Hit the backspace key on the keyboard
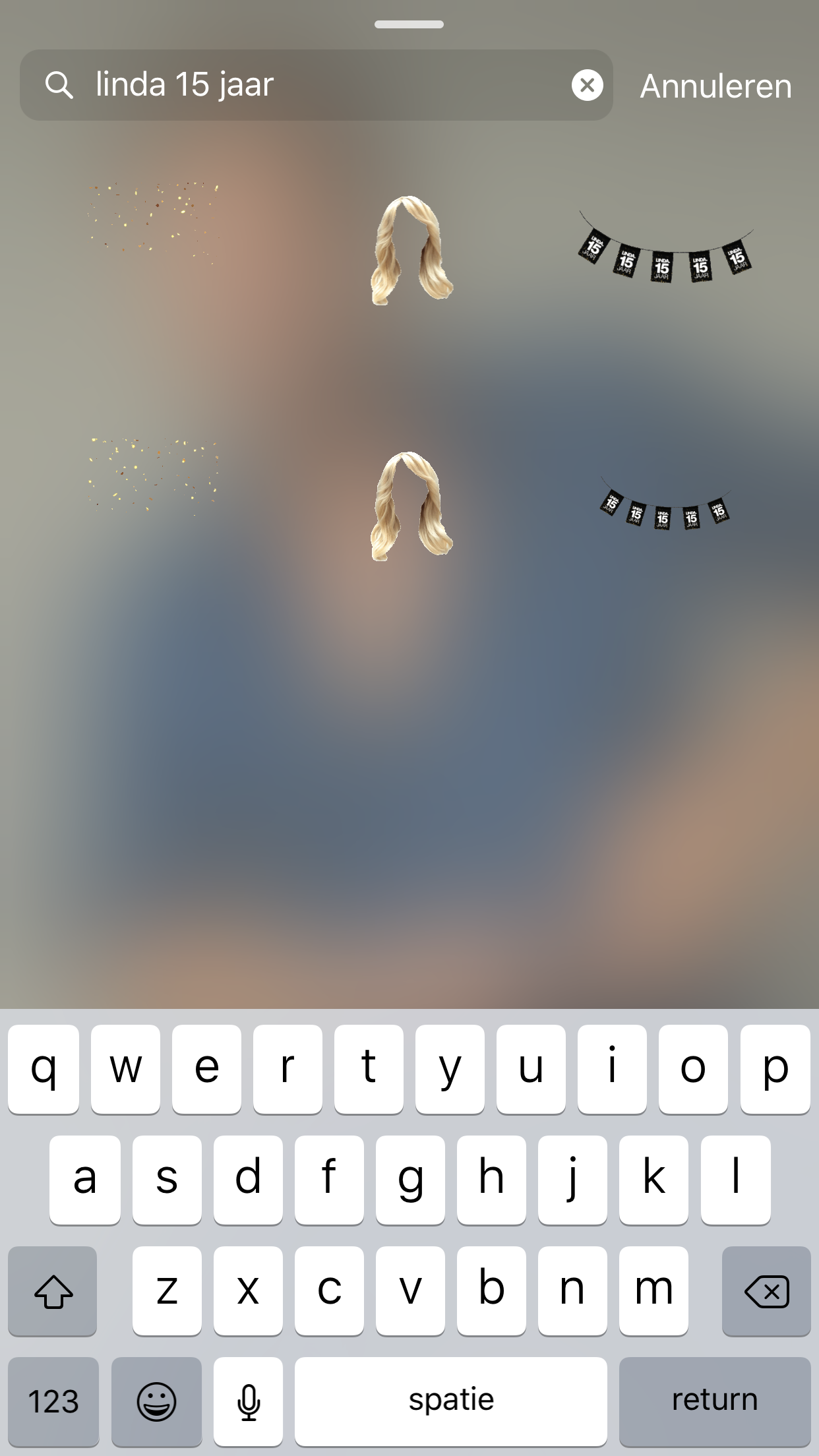The width and height of the screenshot is (819, 1456). pos(766,1291)
